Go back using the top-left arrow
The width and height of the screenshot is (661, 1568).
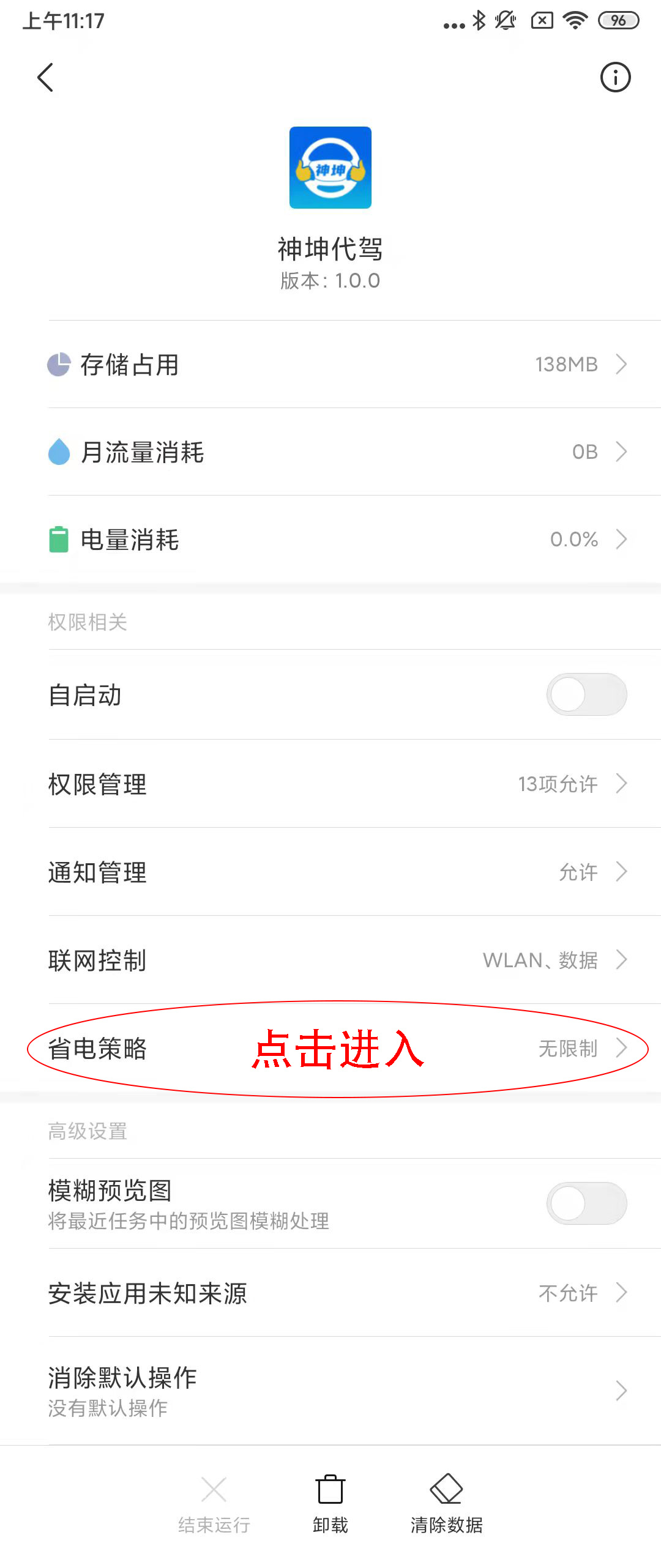pyautogui.click(x=45, y=78)
